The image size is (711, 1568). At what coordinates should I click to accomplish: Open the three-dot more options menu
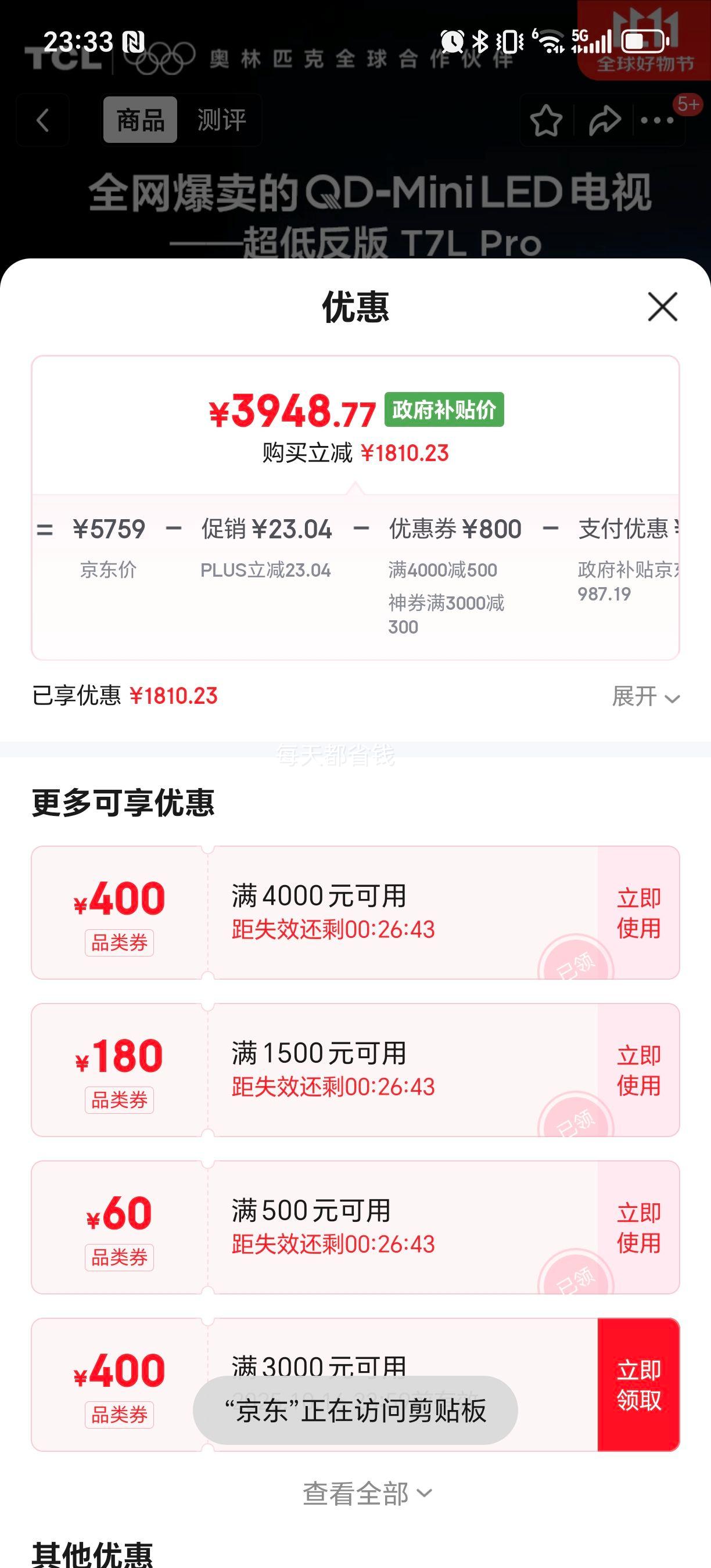click(657, 121)
